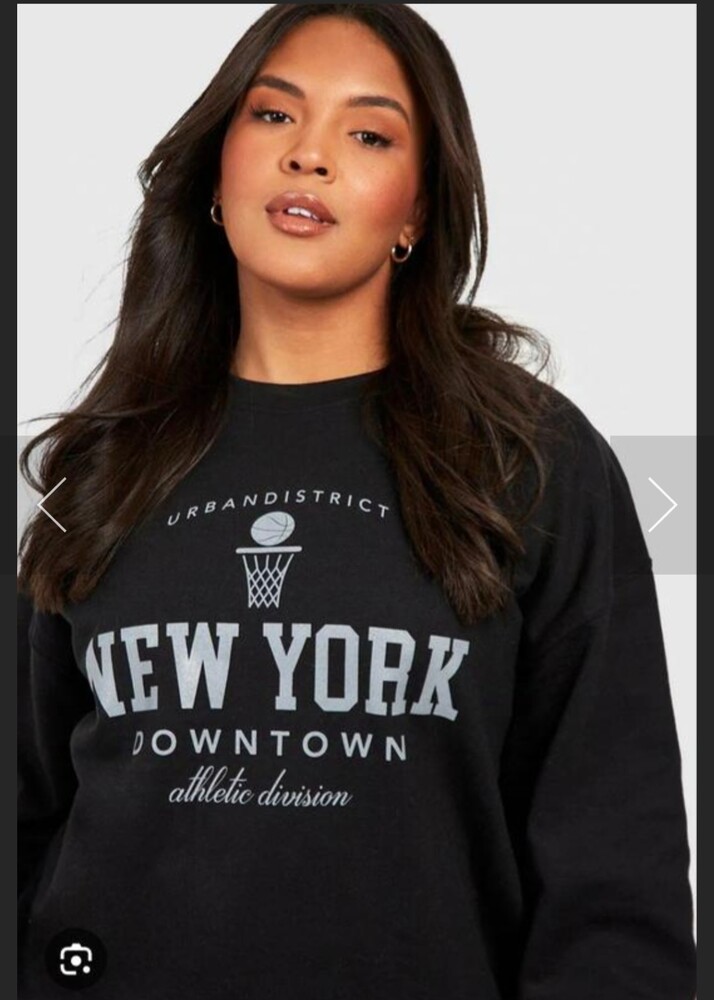This screenshot has width=714, height=1000.
Task: Advance to the next product image
Action: 661,504
